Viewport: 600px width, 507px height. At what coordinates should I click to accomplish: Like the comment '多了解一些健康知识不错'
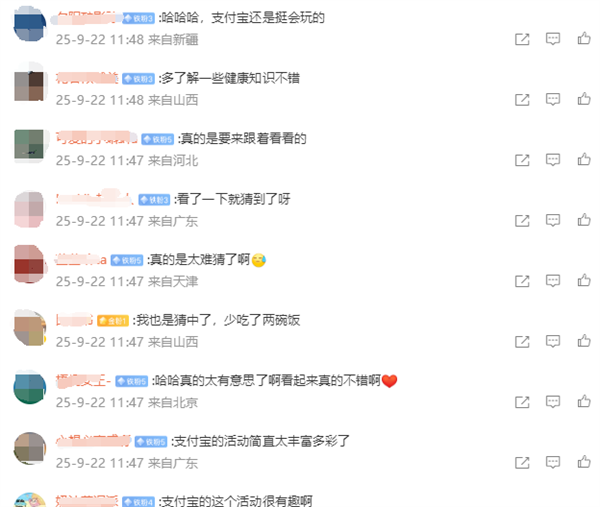click(x=584, y=100)
